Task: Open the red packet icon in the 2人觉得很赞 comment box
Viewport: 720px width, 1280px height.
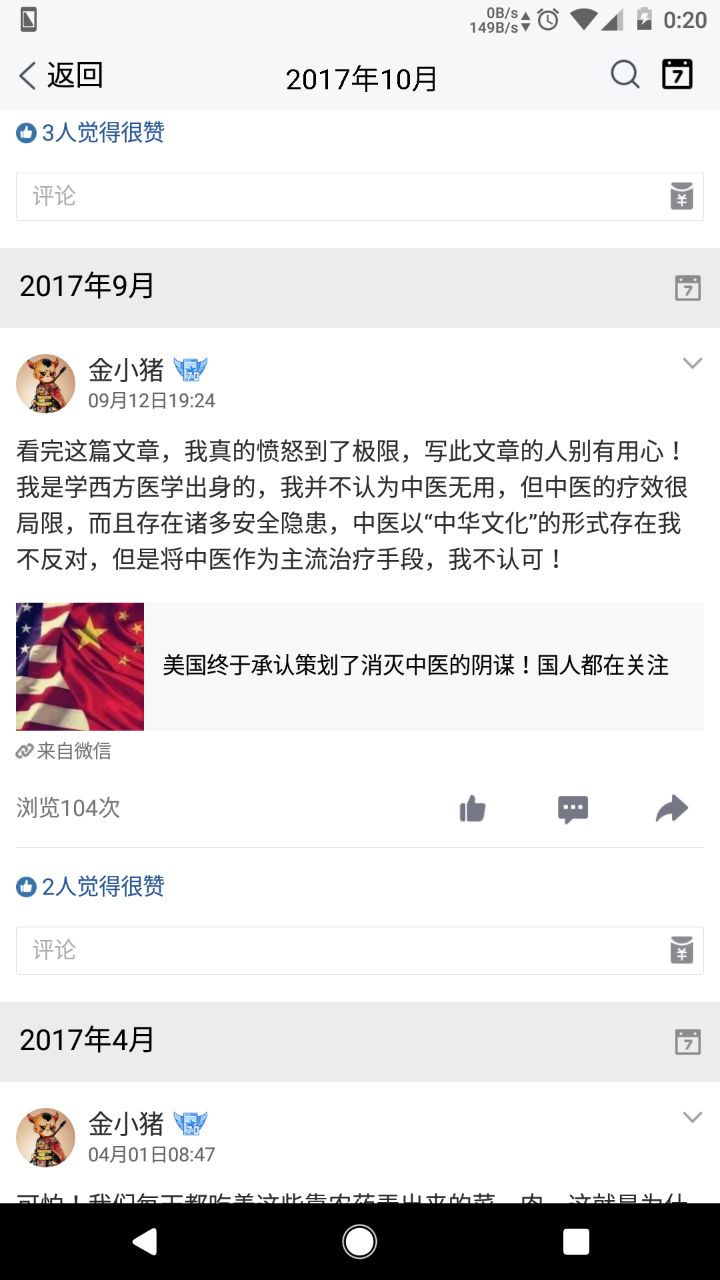Action: (682, 950)
